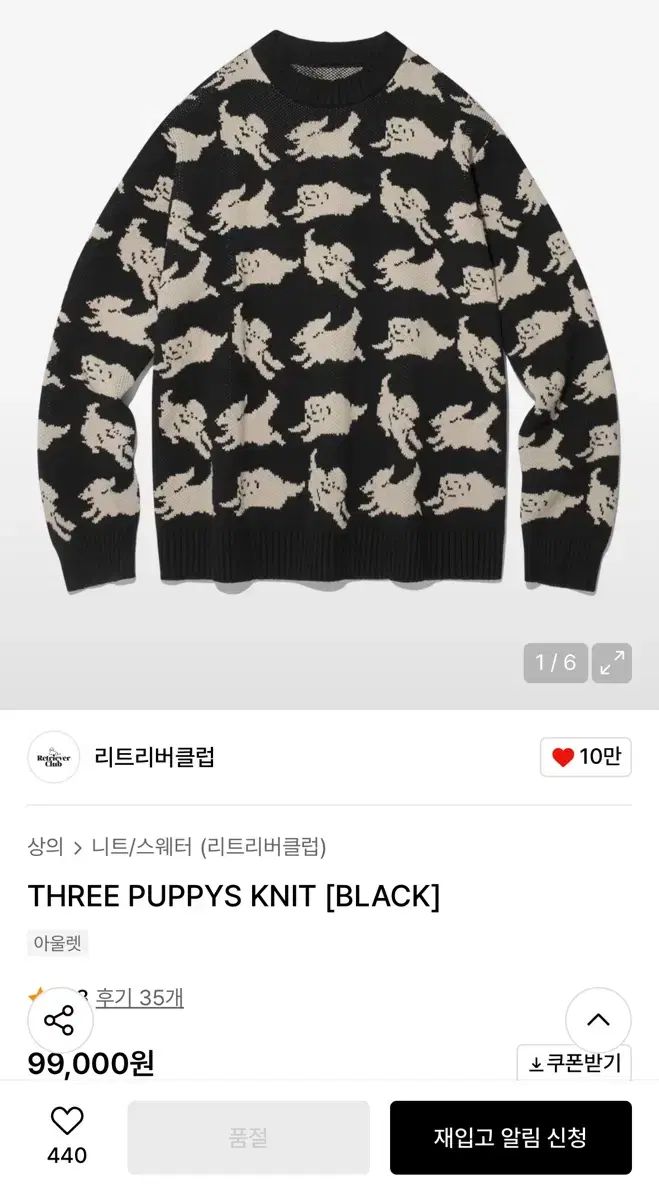The width and height of the screenshot is (659, 1200).
Task: Share this product
Action: 60,1020
